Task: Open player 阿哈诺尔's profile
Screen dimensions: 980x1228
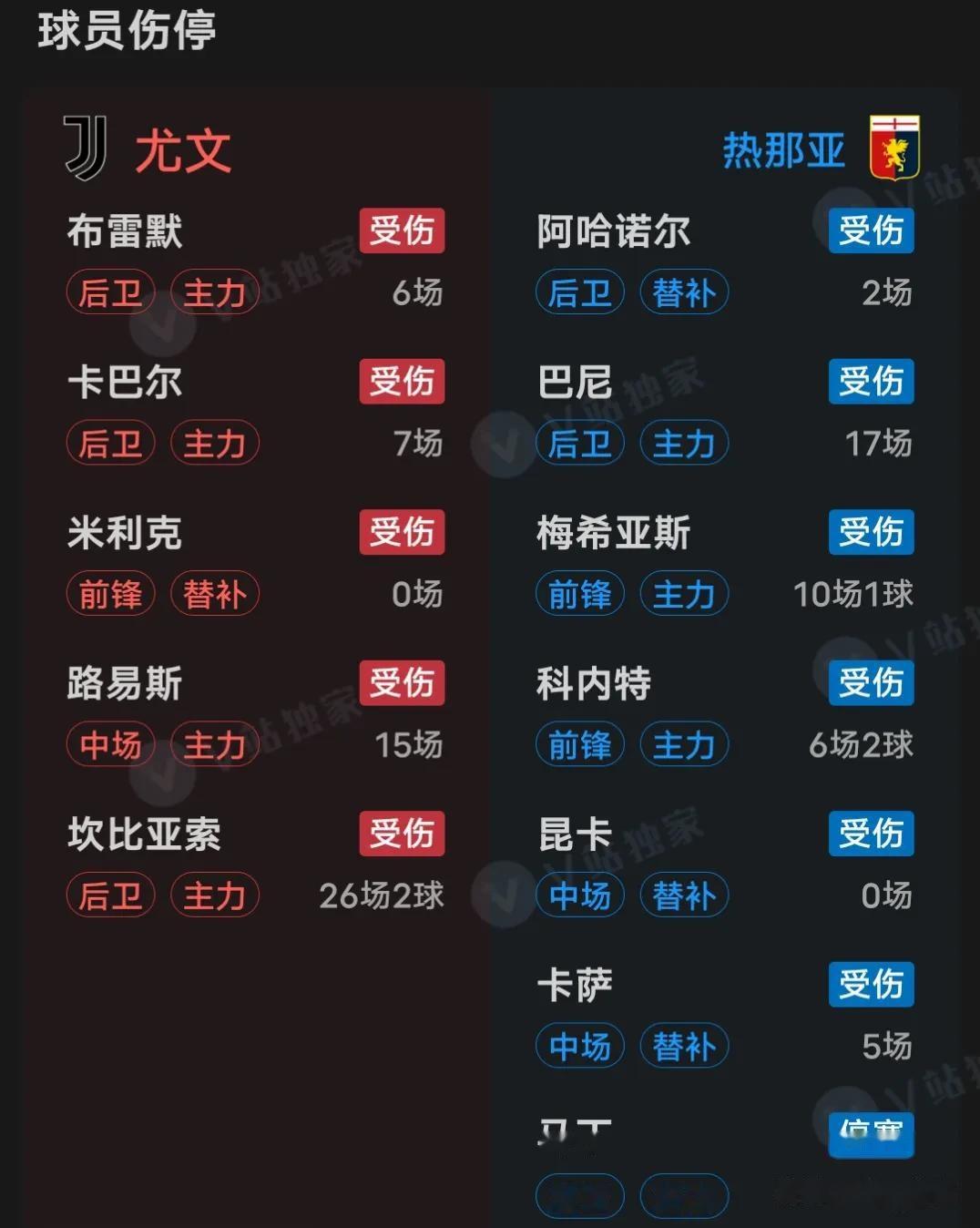Action: pos(614,232)
